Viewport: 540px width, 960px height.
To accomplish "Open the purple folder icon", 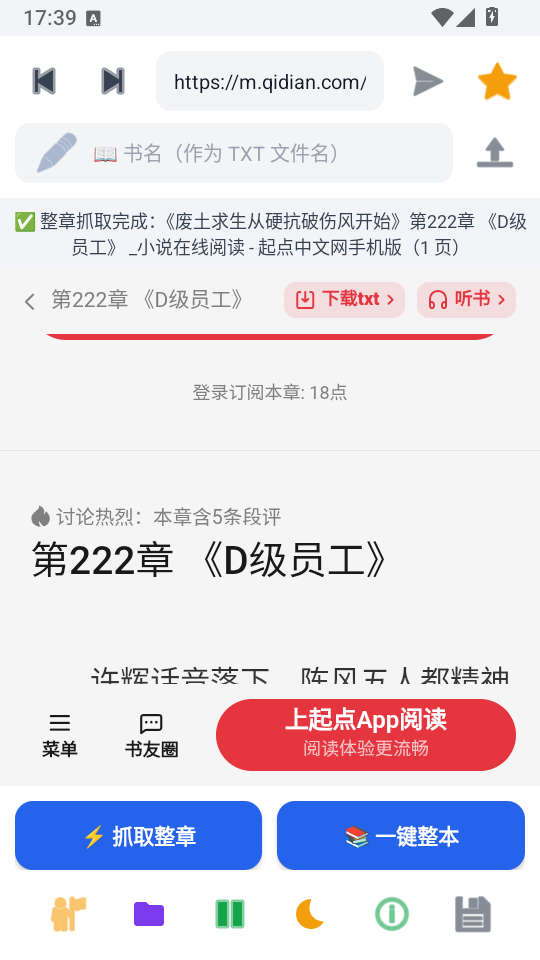I will coord(149,914).
